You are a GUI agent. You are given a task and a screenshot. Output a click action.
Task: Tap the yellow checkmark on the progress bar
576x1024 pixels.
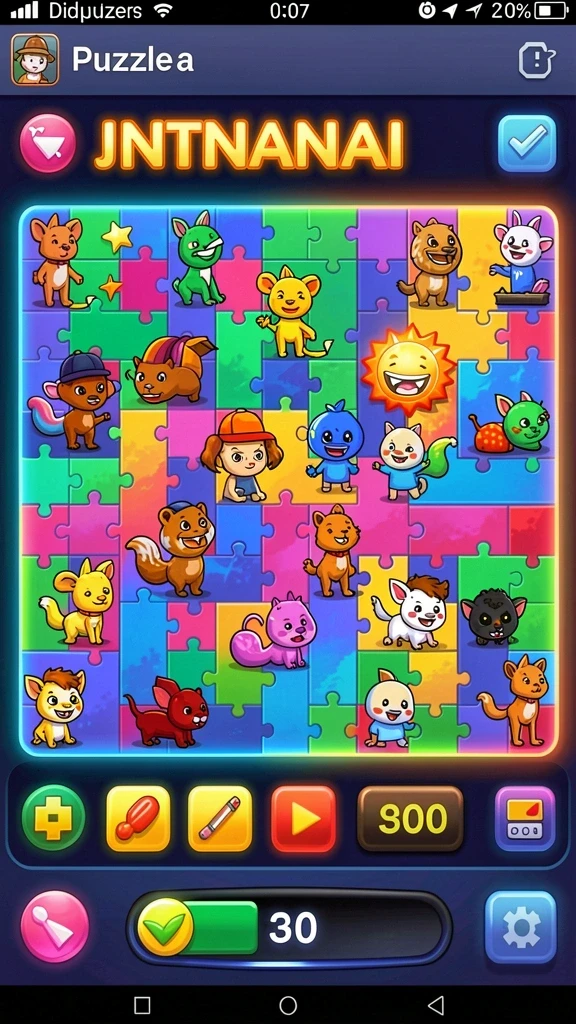point(165,927)
